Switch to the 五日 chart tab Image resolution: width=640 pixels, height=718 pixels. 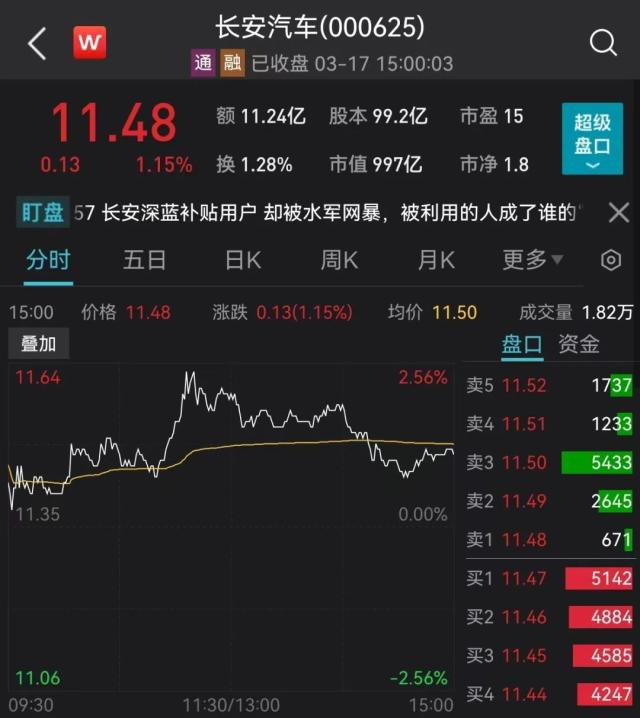[x=144, y=261]
